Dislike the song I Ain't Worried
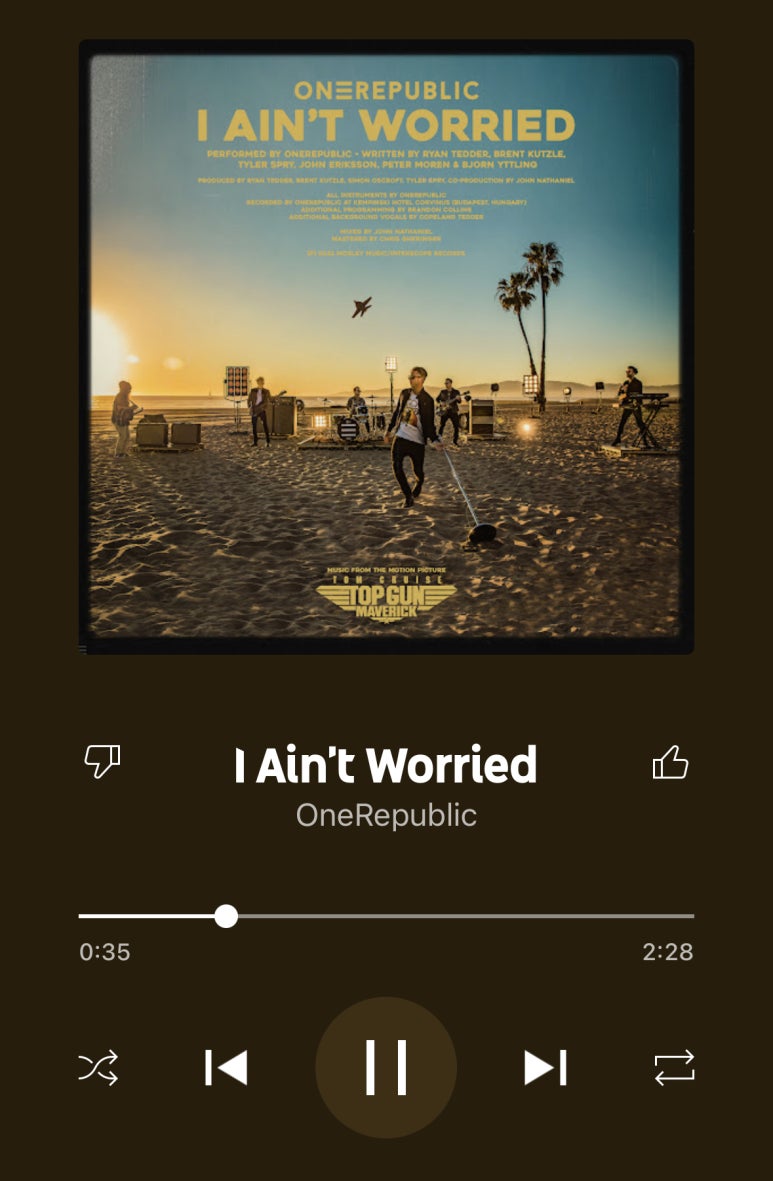This screenshot has width=773, height=1181. coord(102,762)
